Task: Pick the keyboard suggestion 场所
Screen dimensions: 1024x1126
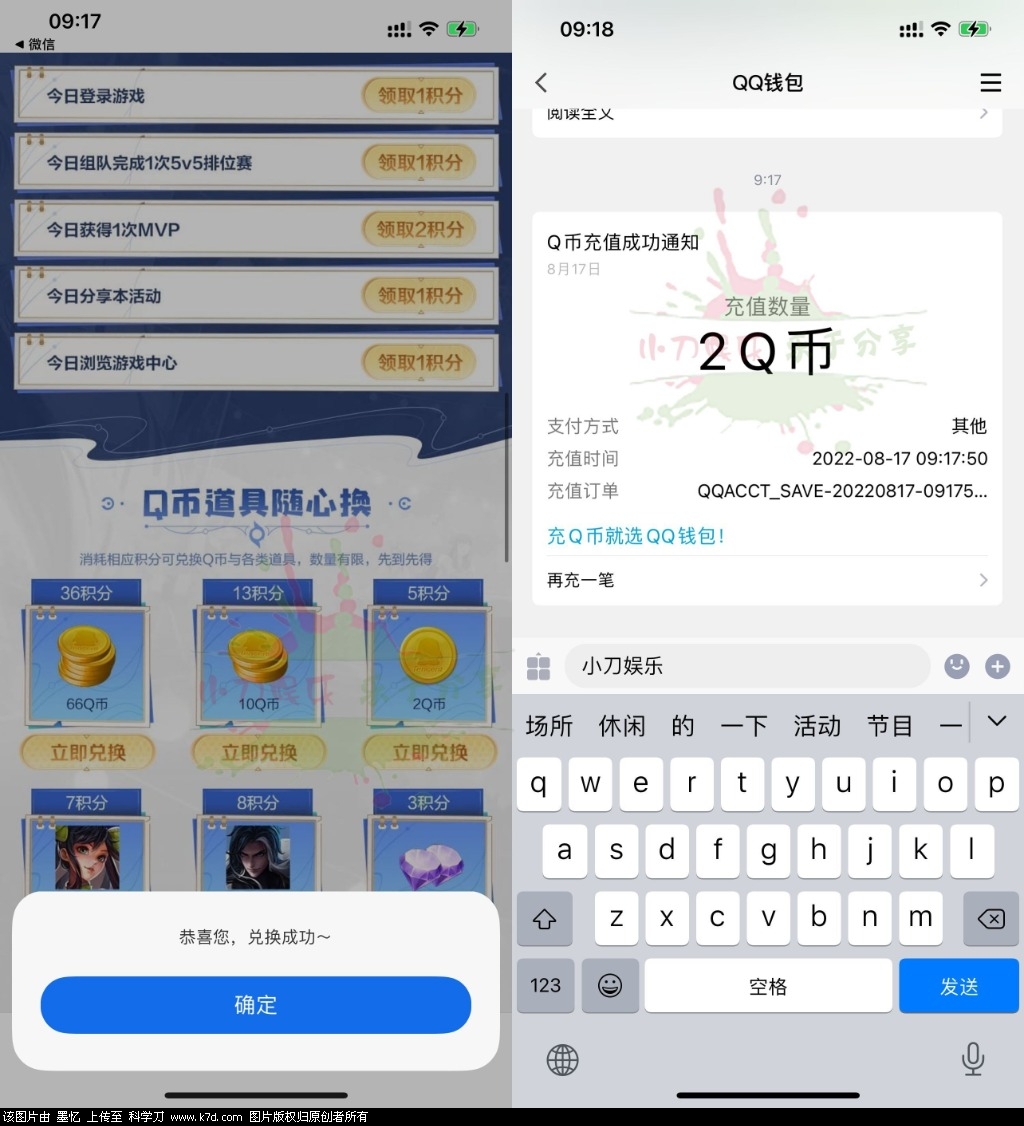Action: [549, 725]
